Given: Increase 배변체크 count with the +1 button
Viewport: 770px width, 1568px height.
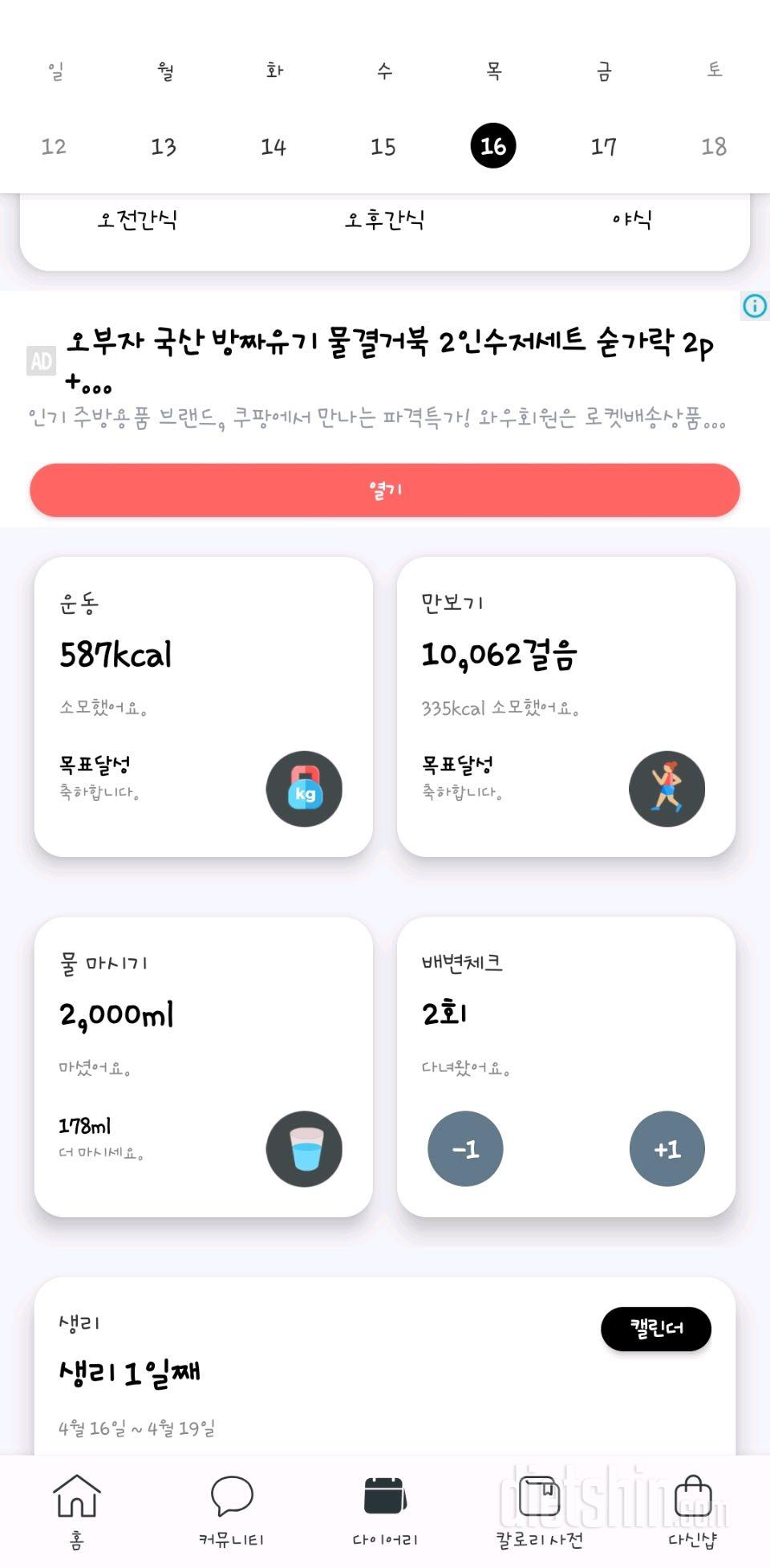Looking at the screenshot, I should tap(667, 1149).
